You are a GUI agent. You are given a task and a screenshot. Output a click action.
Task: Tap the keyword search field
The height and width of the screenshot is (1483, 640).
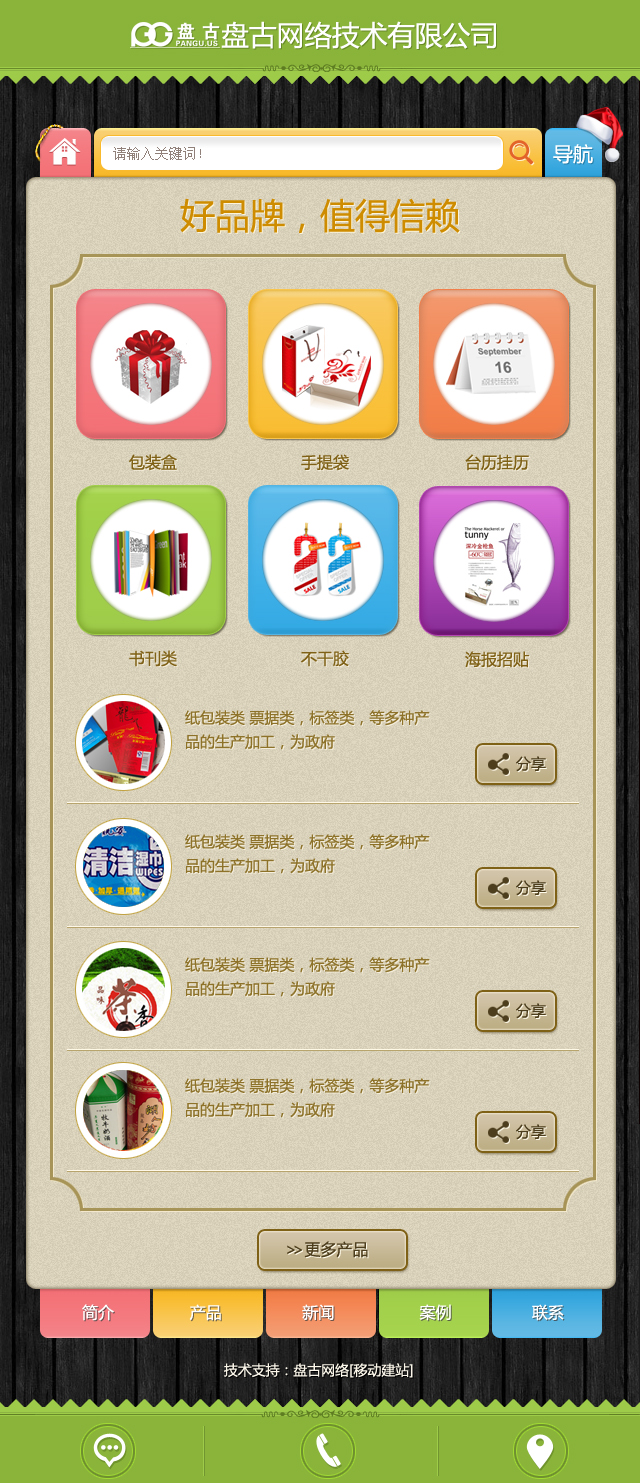[301, 153]
